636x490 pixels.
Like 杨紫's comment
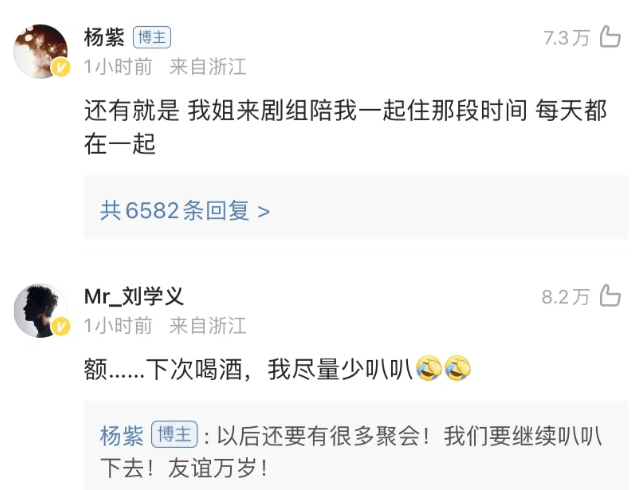coord(610,38)
